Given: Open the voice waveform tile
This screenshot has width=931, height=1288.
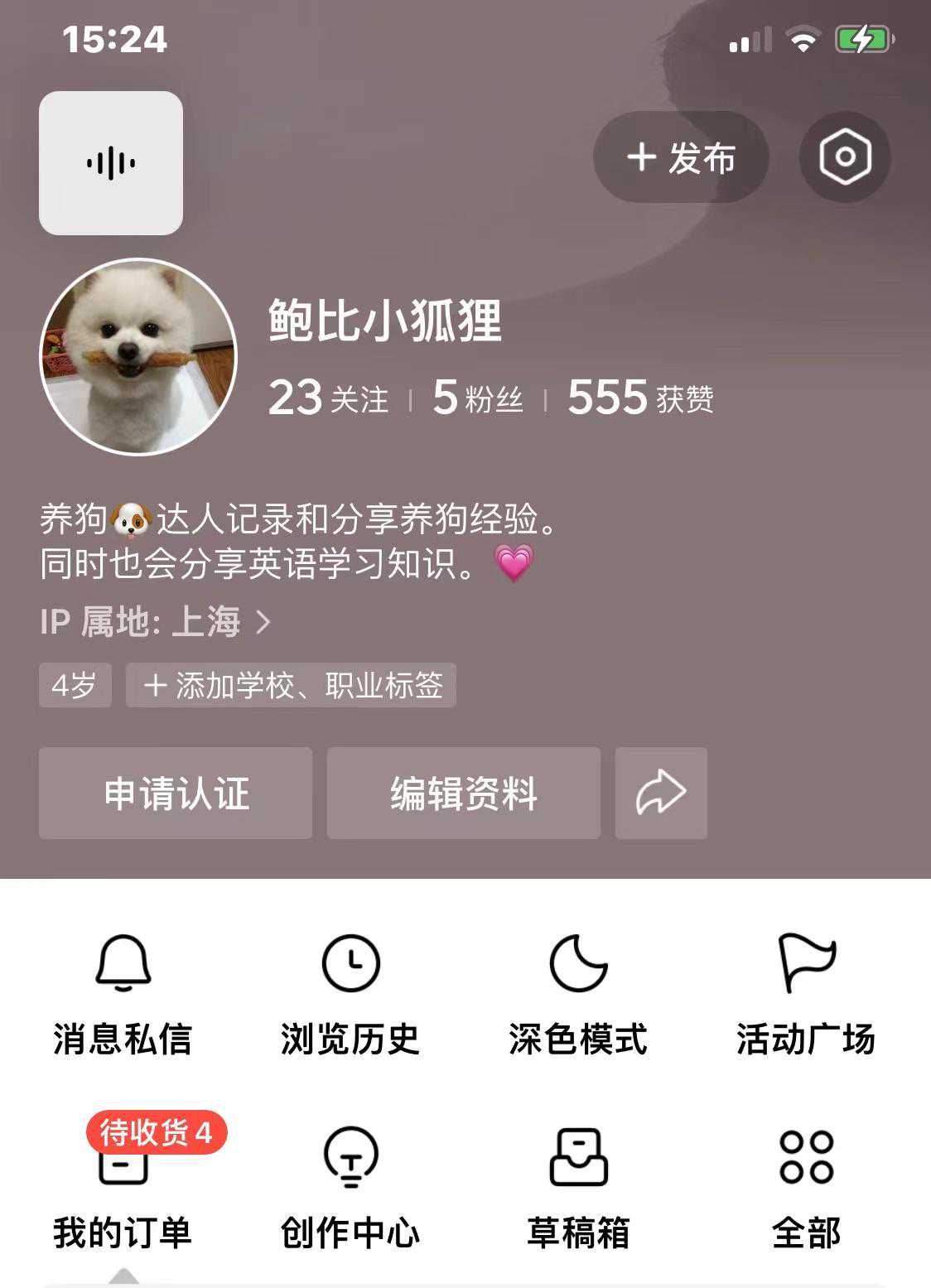Looking at the screenshot, I should pos(111,163).
